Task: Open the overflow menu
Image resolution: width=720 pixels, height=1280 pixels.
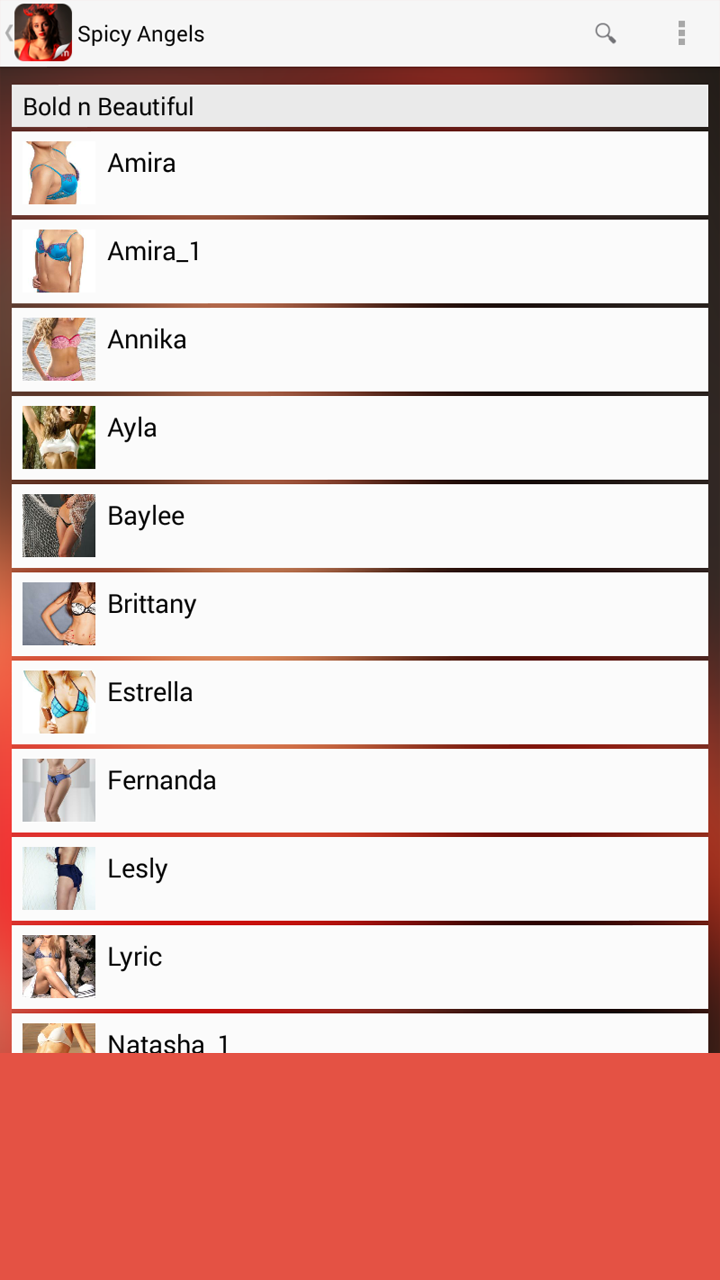Action: coord(681,33)
